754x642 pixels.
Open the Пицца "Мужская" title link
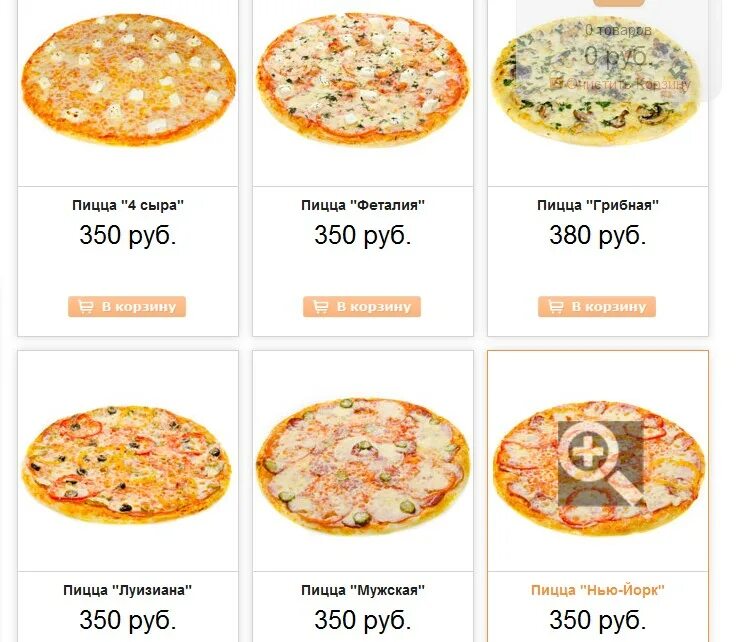pos(362,590)
